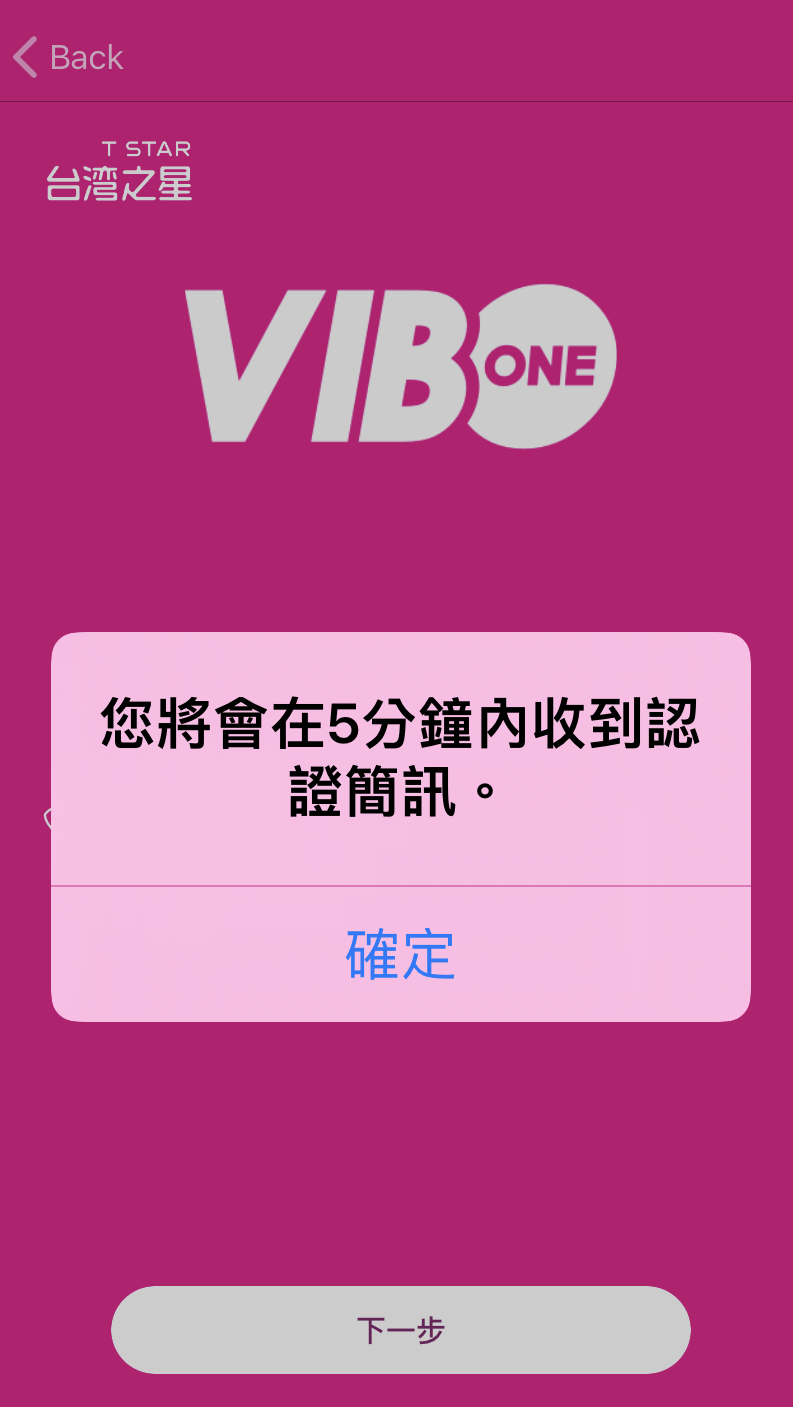Confirm the dialog with 確定
Screen dimensions: 793x1407
coord(400,954)
